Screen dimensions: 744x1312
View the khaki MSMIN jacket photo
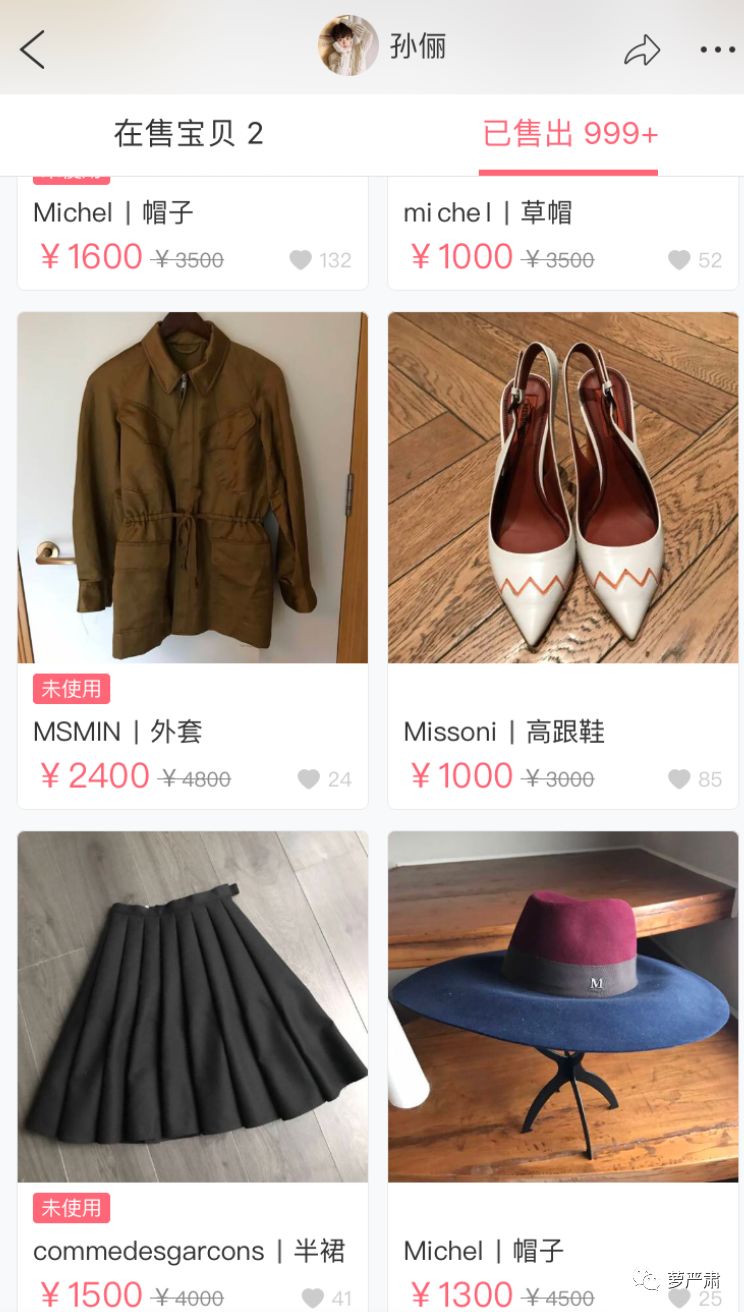pyautogui.click(x=192, y=487)
